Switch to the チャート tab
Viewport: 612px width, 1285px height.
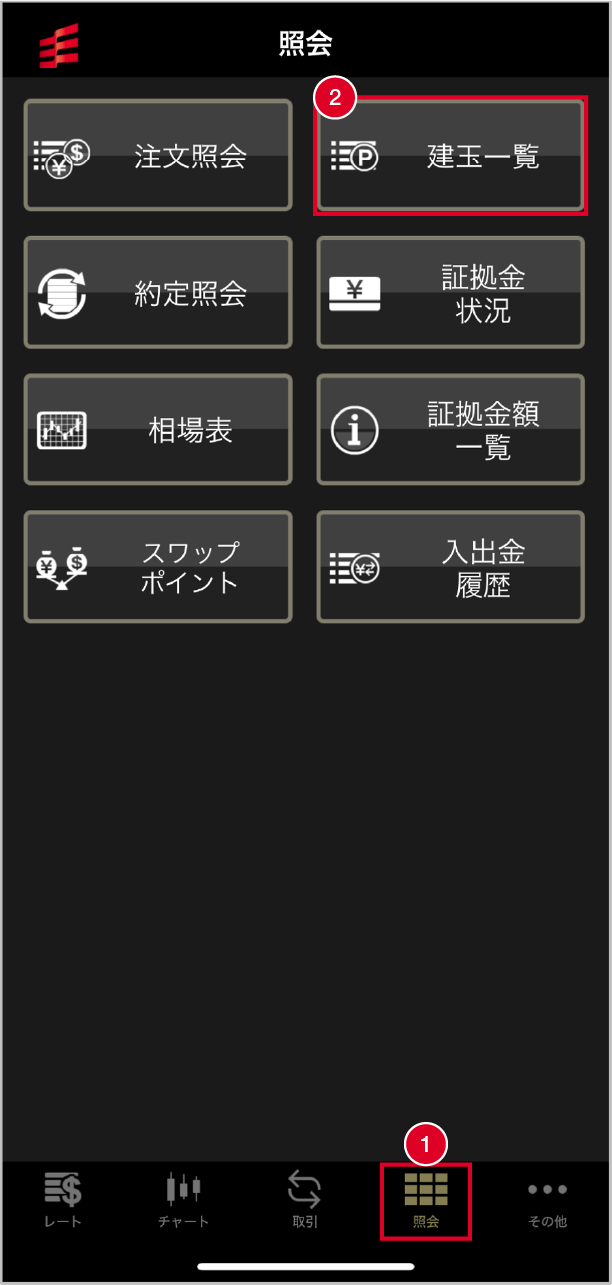click(x=184, y=1200)
